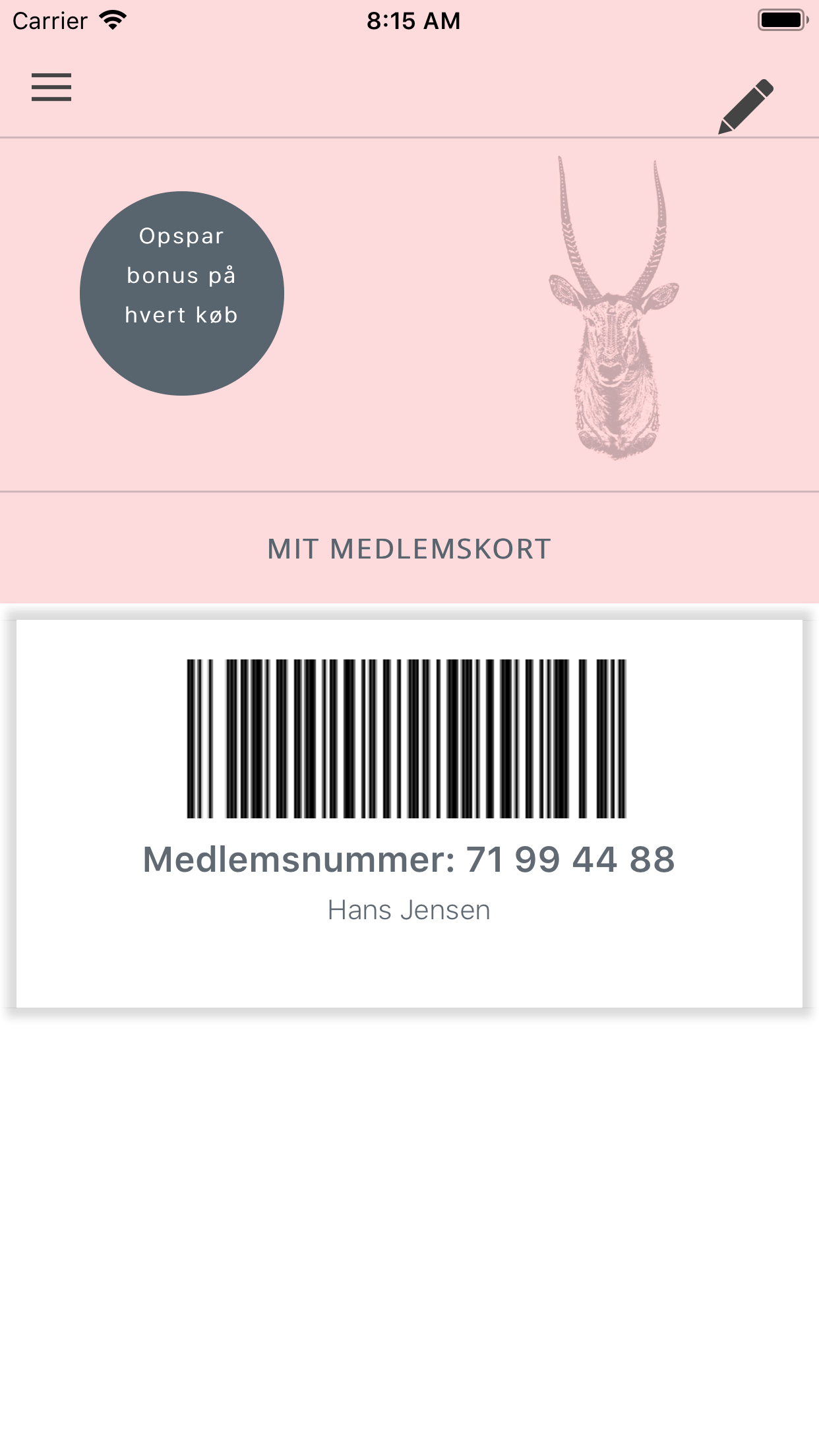Tap MIT MEDLEMSKORT section divider
819x1456 pixels.
tap(409, 548)
